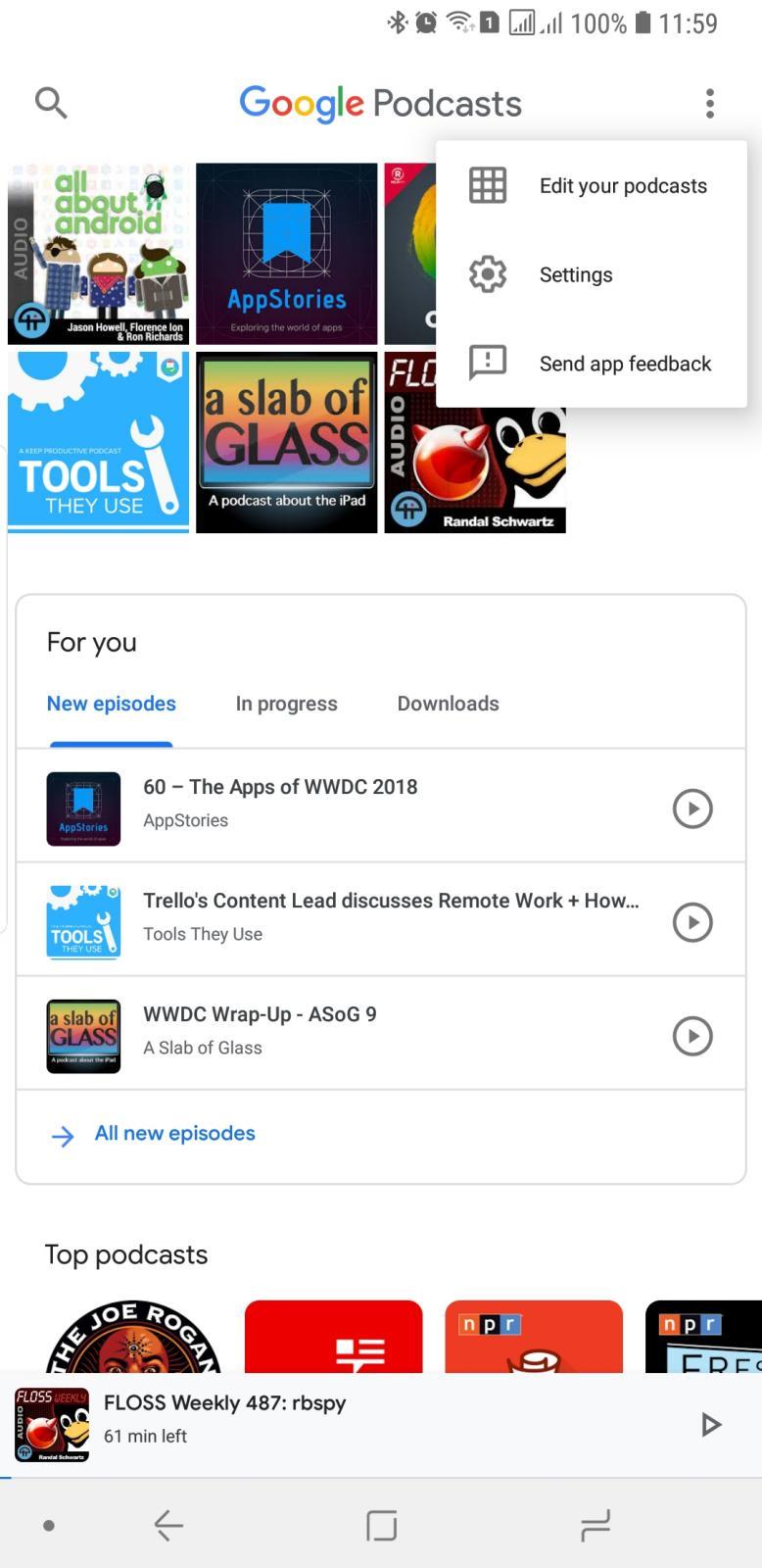Choose Send app feedback

624,364
